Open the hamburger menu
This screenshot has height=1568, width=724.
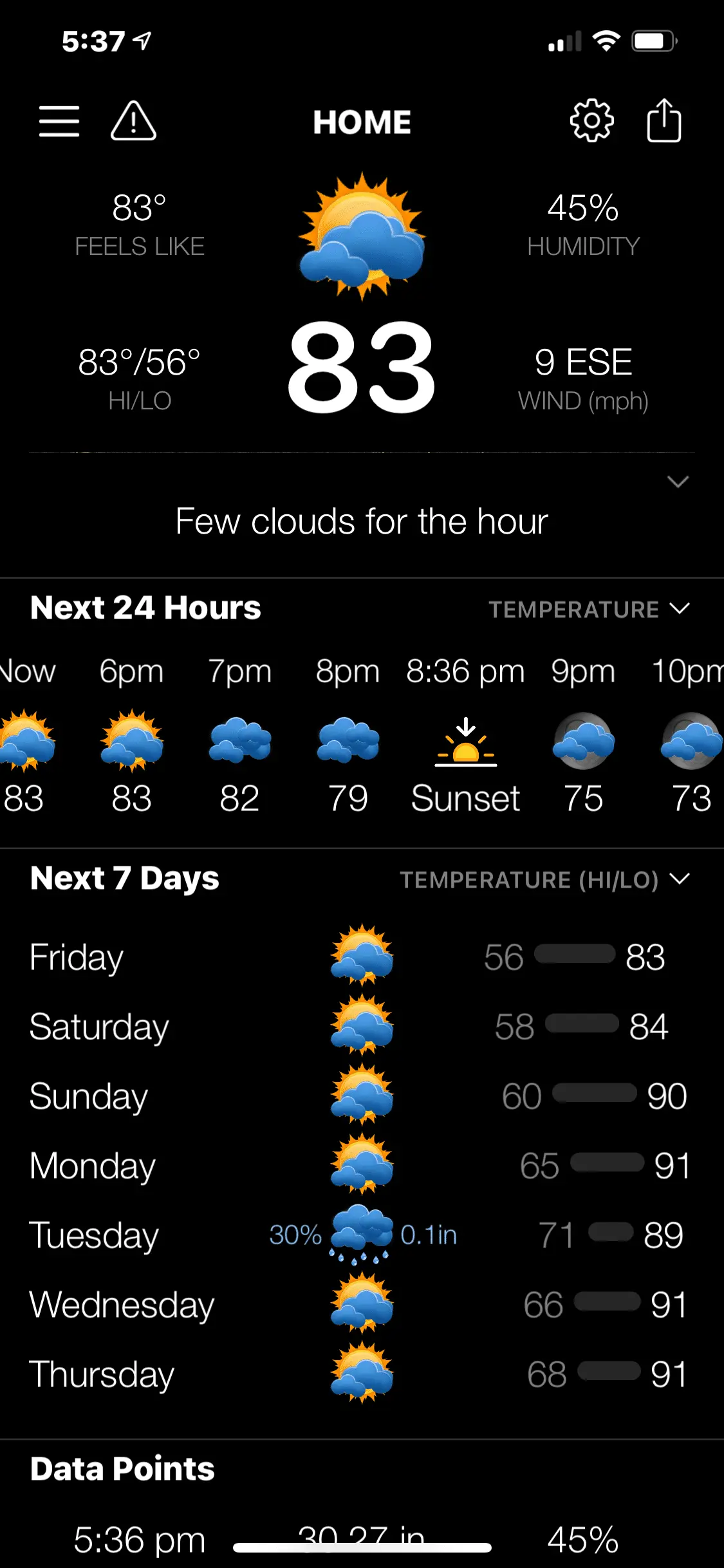[x=59, y=122]
